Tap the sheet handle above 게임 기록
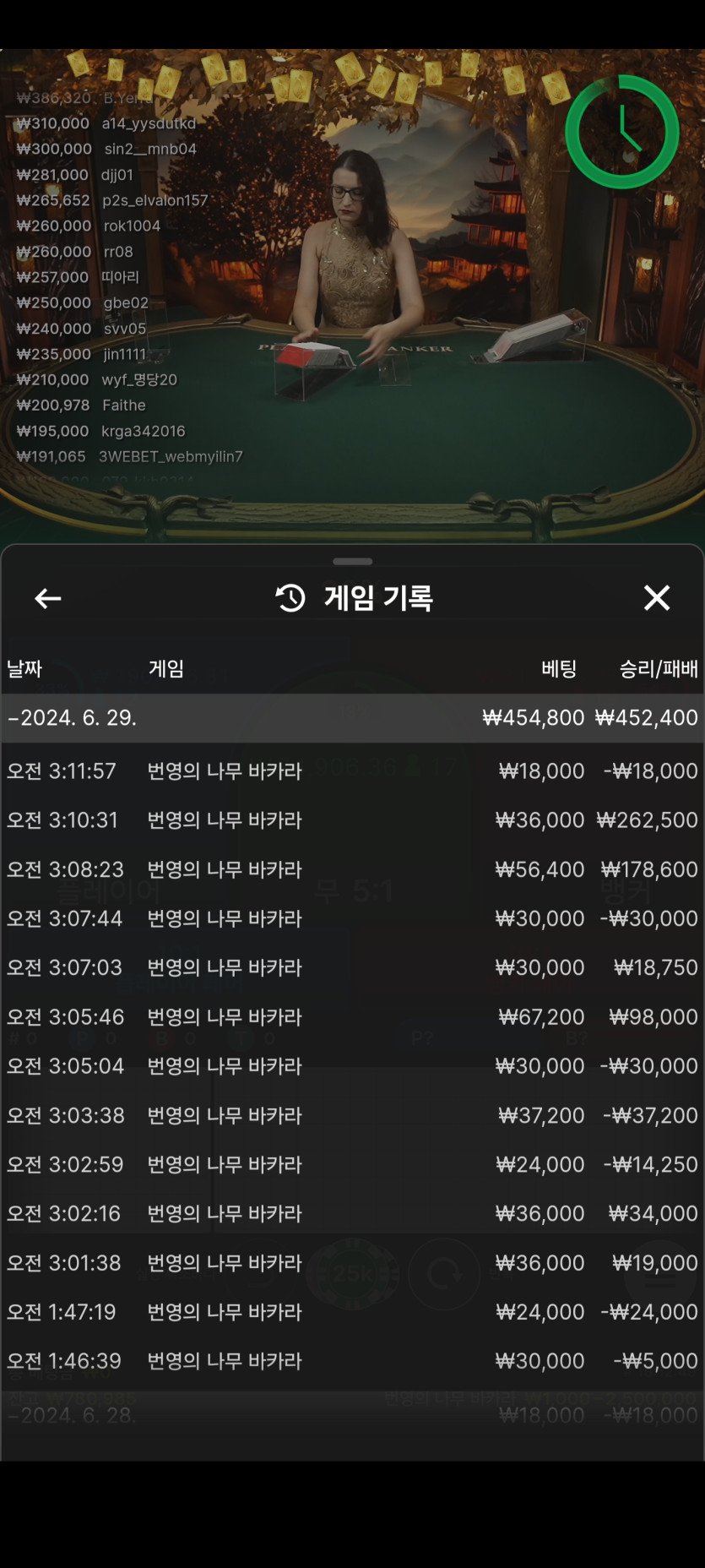The width and height of the screenshot is (705, 1568). point(352,561)
